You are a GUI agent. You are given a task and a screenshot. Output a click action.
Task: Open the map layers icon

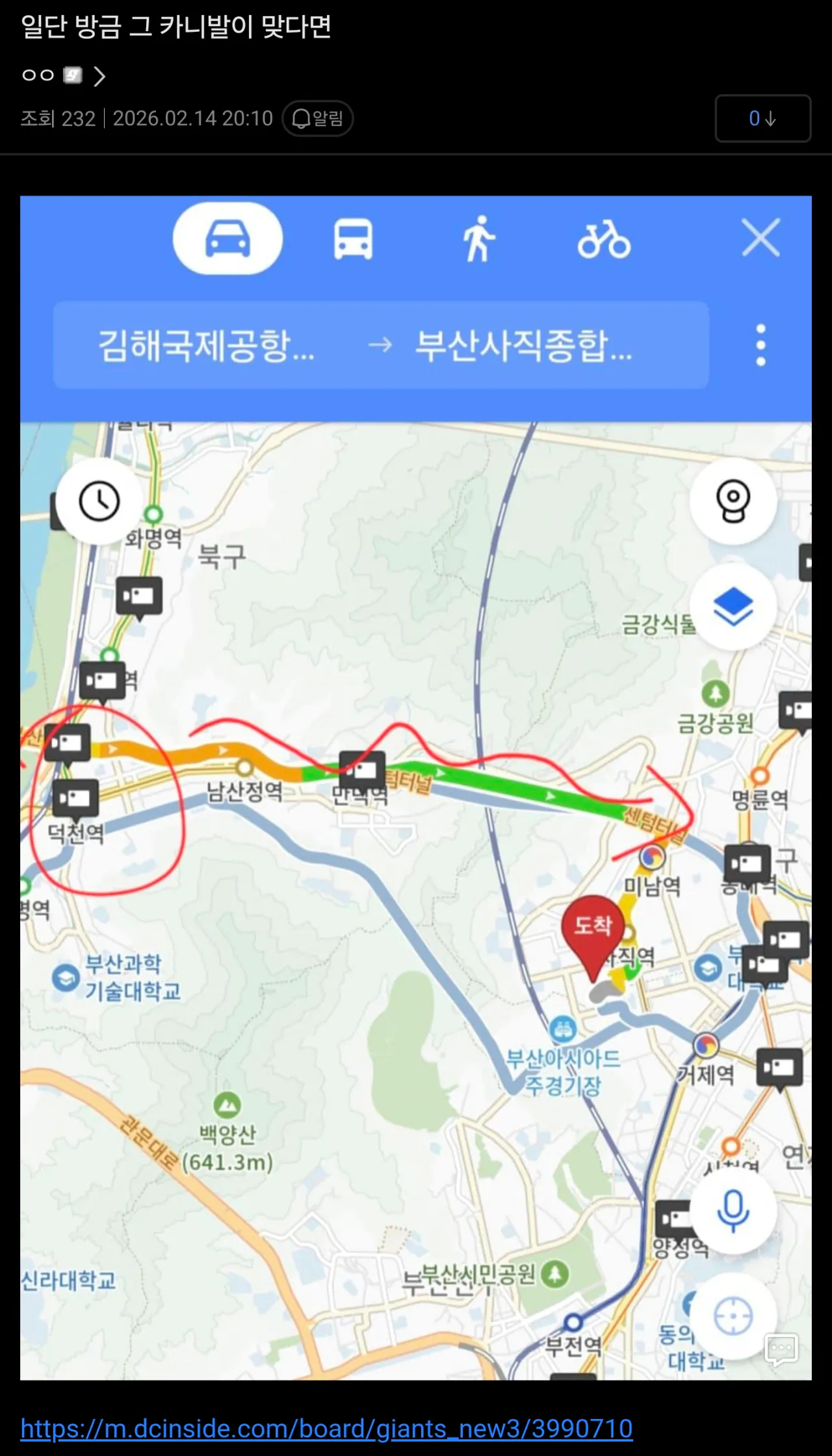(733, 606)
